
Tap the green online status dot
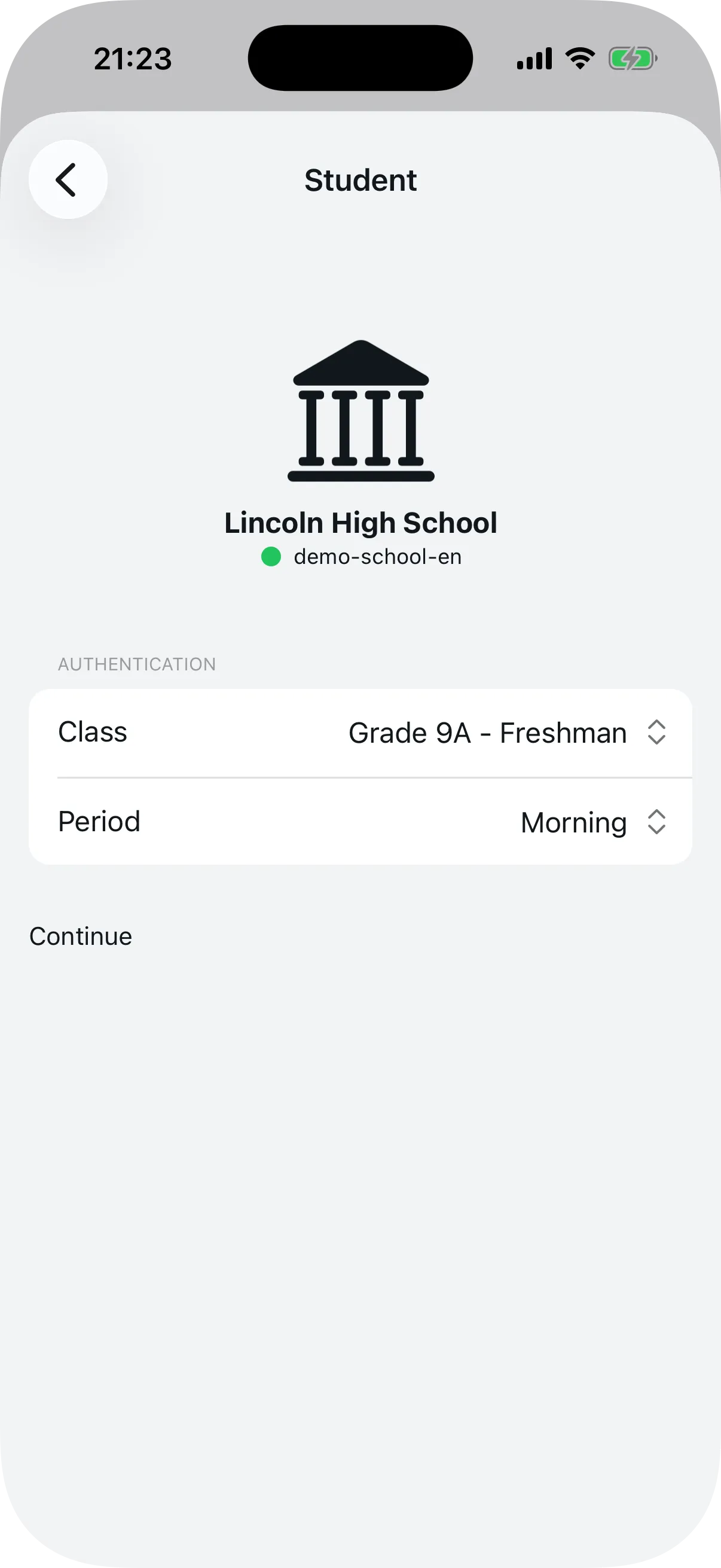click(270, 556)
